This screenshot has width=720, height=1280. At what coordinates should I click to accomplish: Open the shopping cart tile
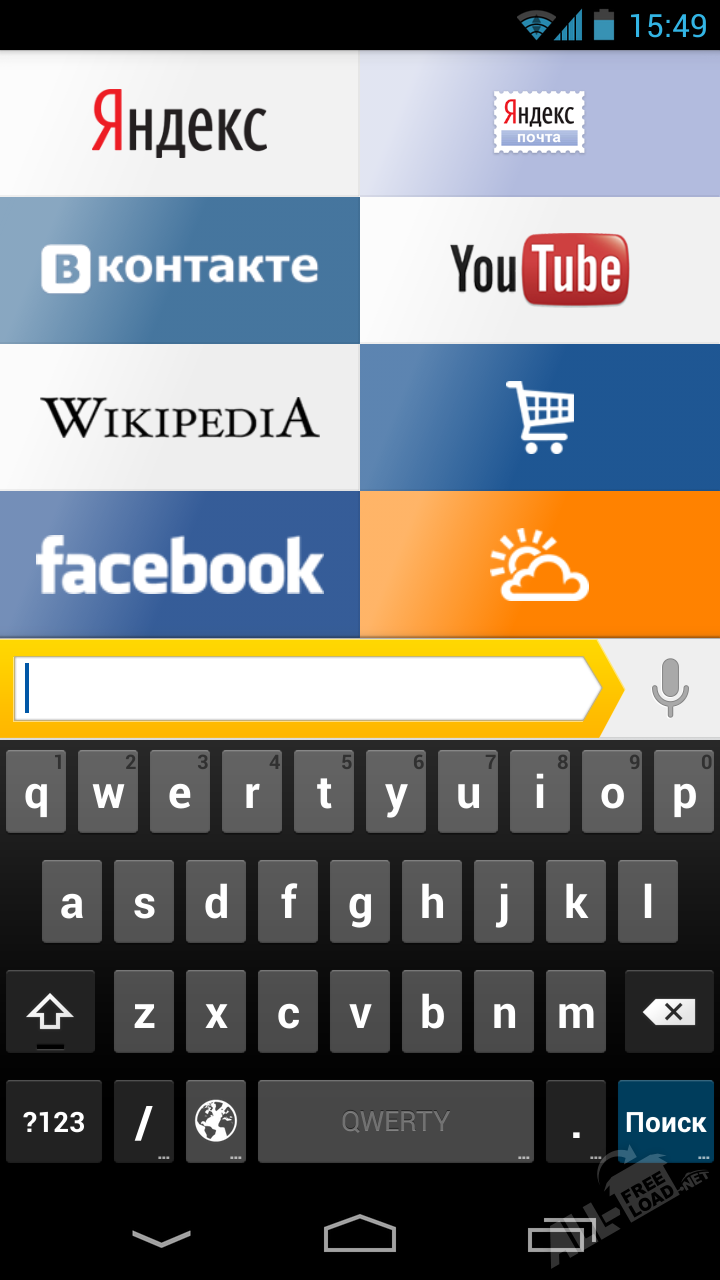539,417
